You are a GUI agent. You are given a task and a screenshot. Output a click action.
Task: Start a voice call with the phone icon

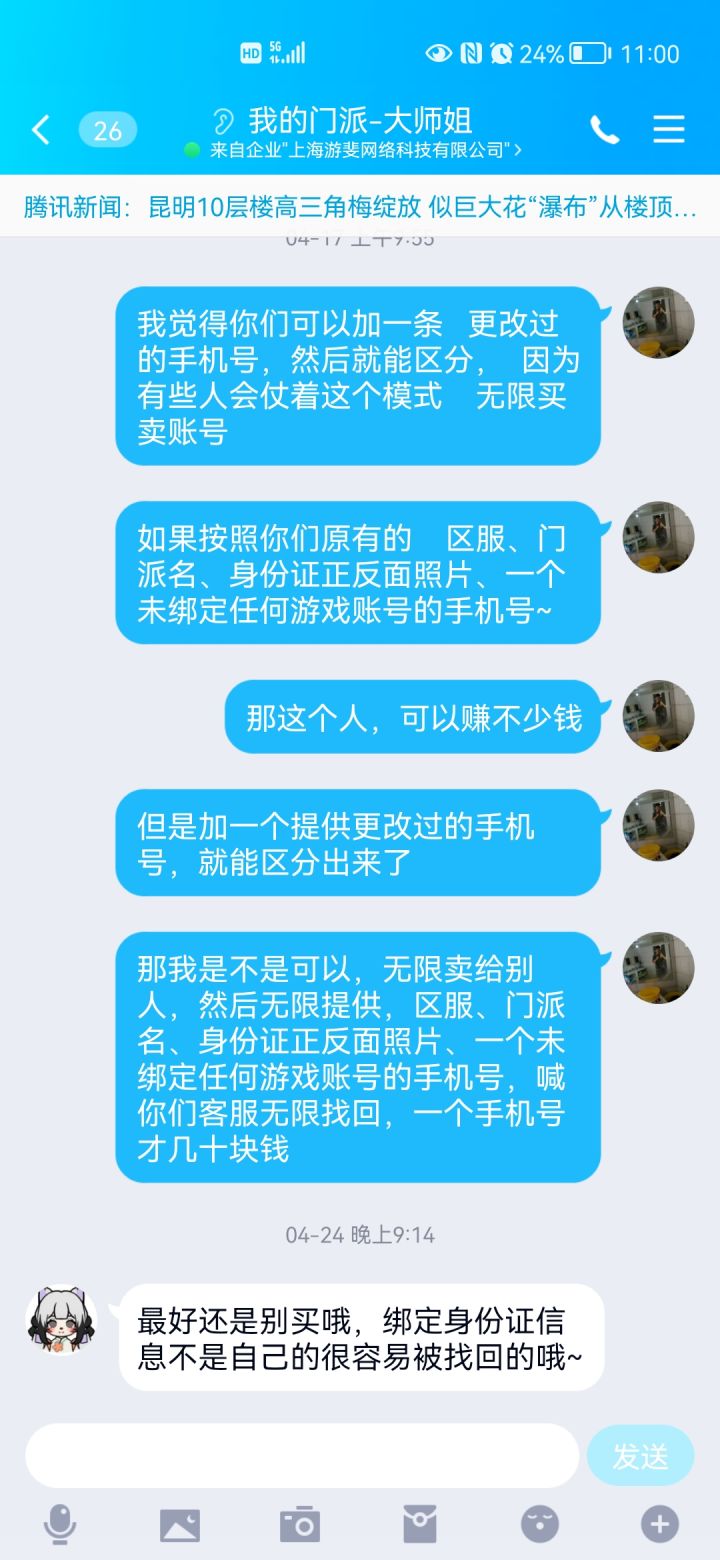pyautogui.click(x=604, y=129)
